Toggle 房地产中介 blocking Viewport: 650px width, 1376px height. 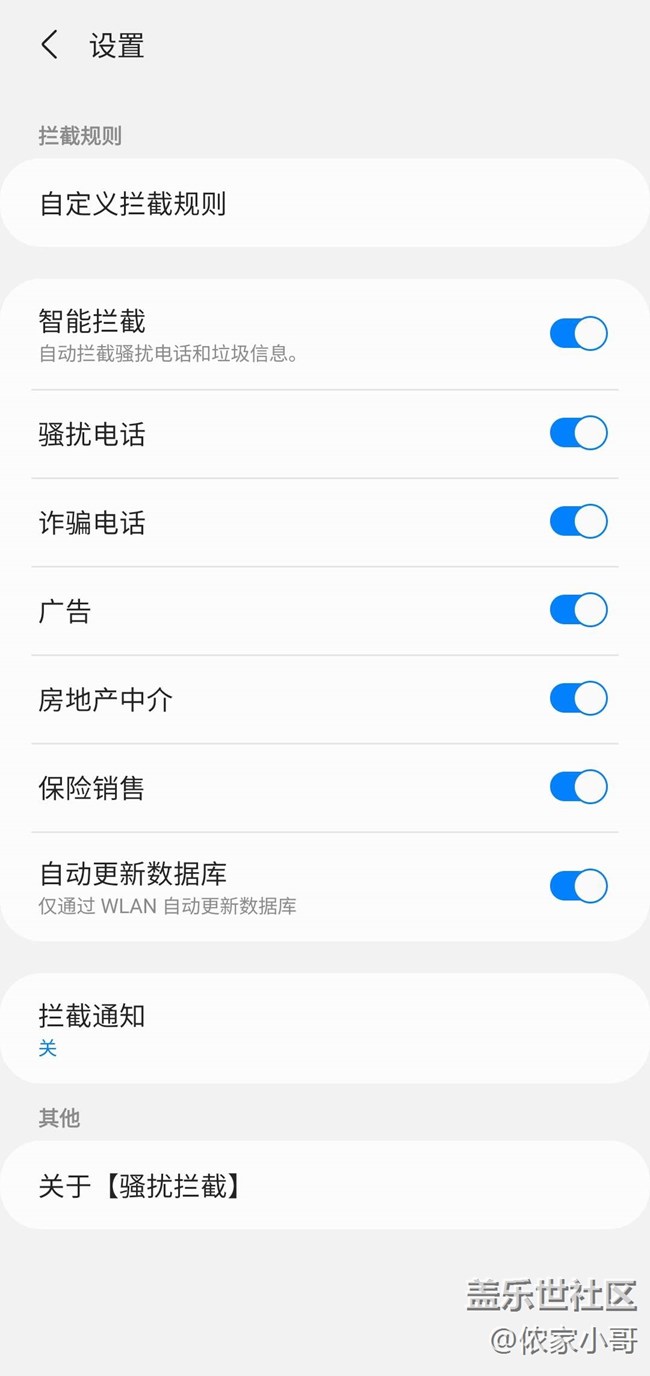click(578, 698)
